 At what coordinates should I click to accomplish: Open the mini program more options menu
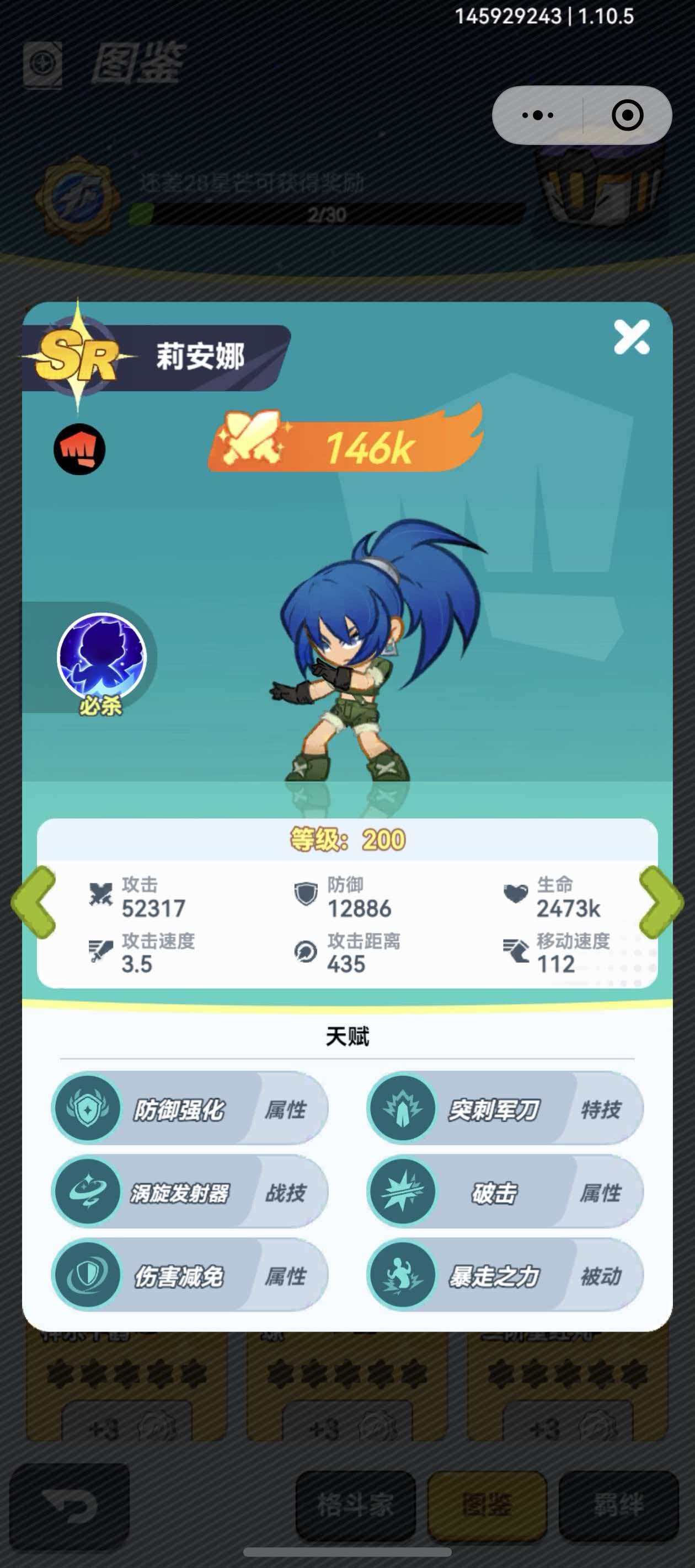538,115
